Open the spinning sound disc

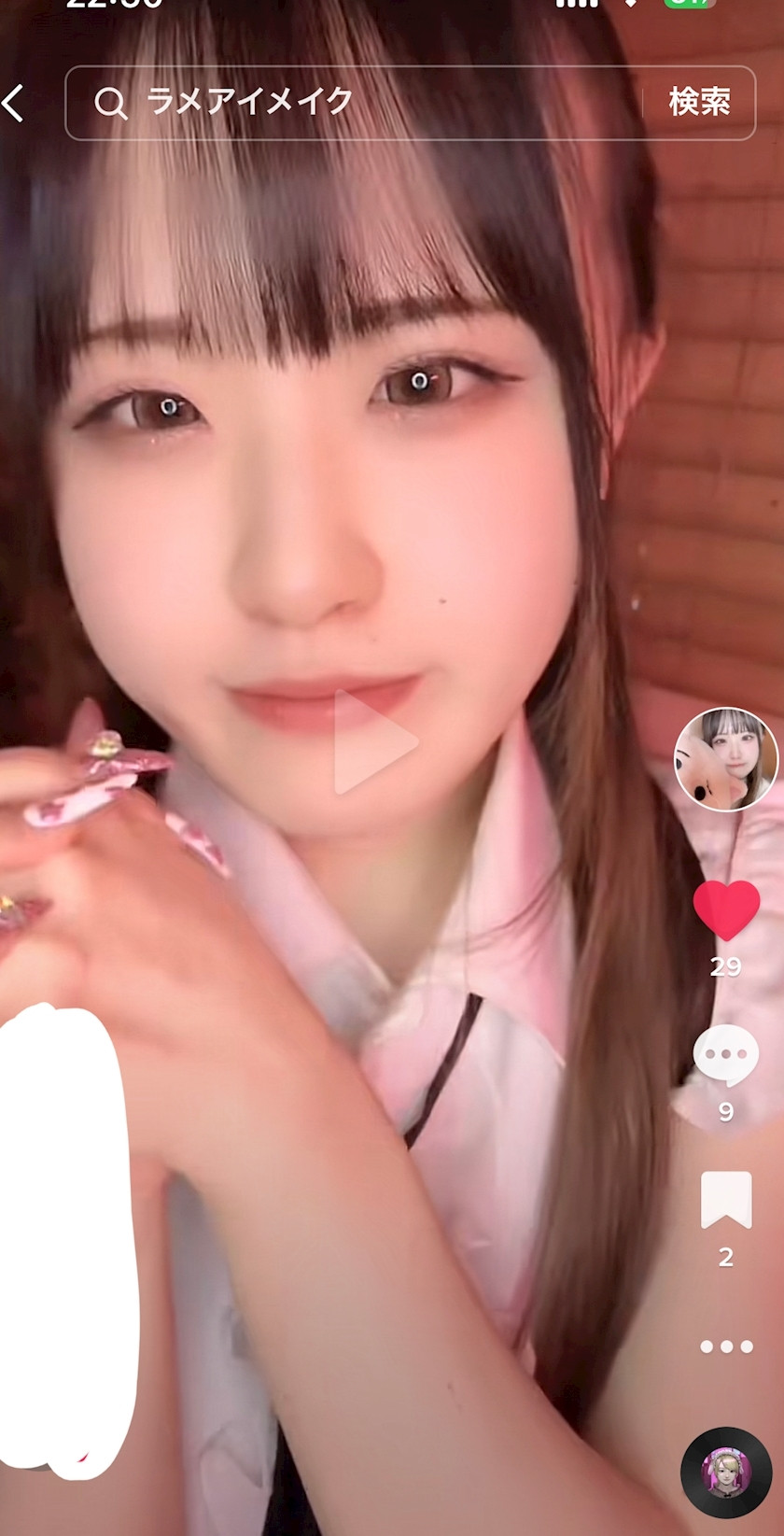point(726,1473)
